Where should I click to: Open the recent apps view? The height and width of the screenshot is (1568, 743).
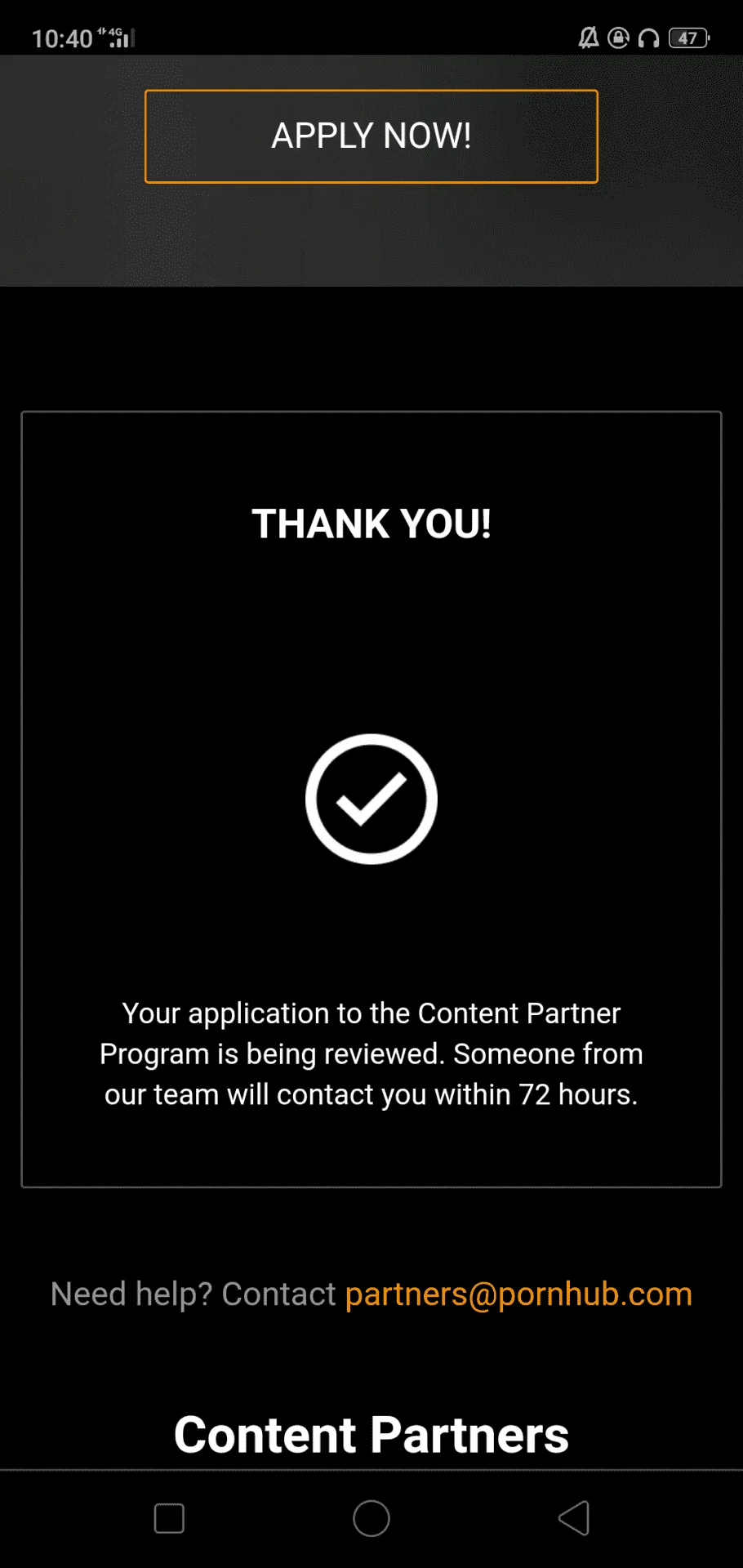click(x=169, y=1518)
